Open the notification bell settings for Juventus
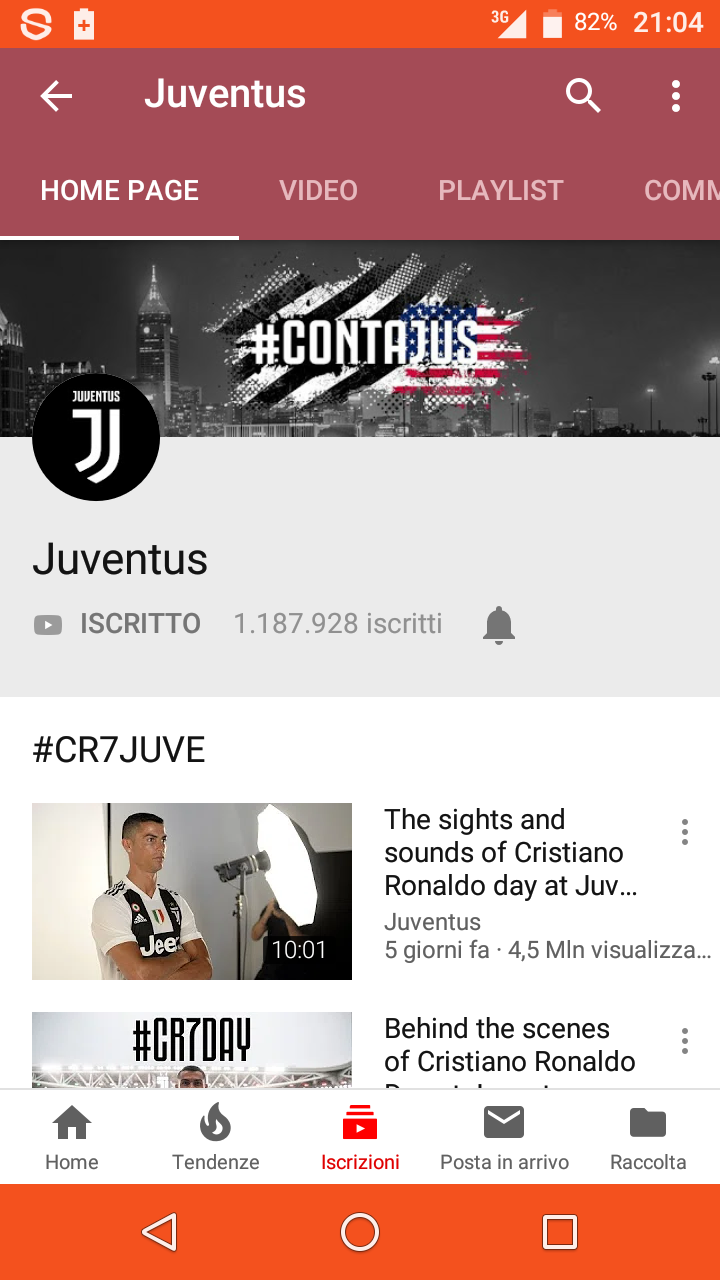The width and height of the screenshot is (720, 1280). [498, 625]
